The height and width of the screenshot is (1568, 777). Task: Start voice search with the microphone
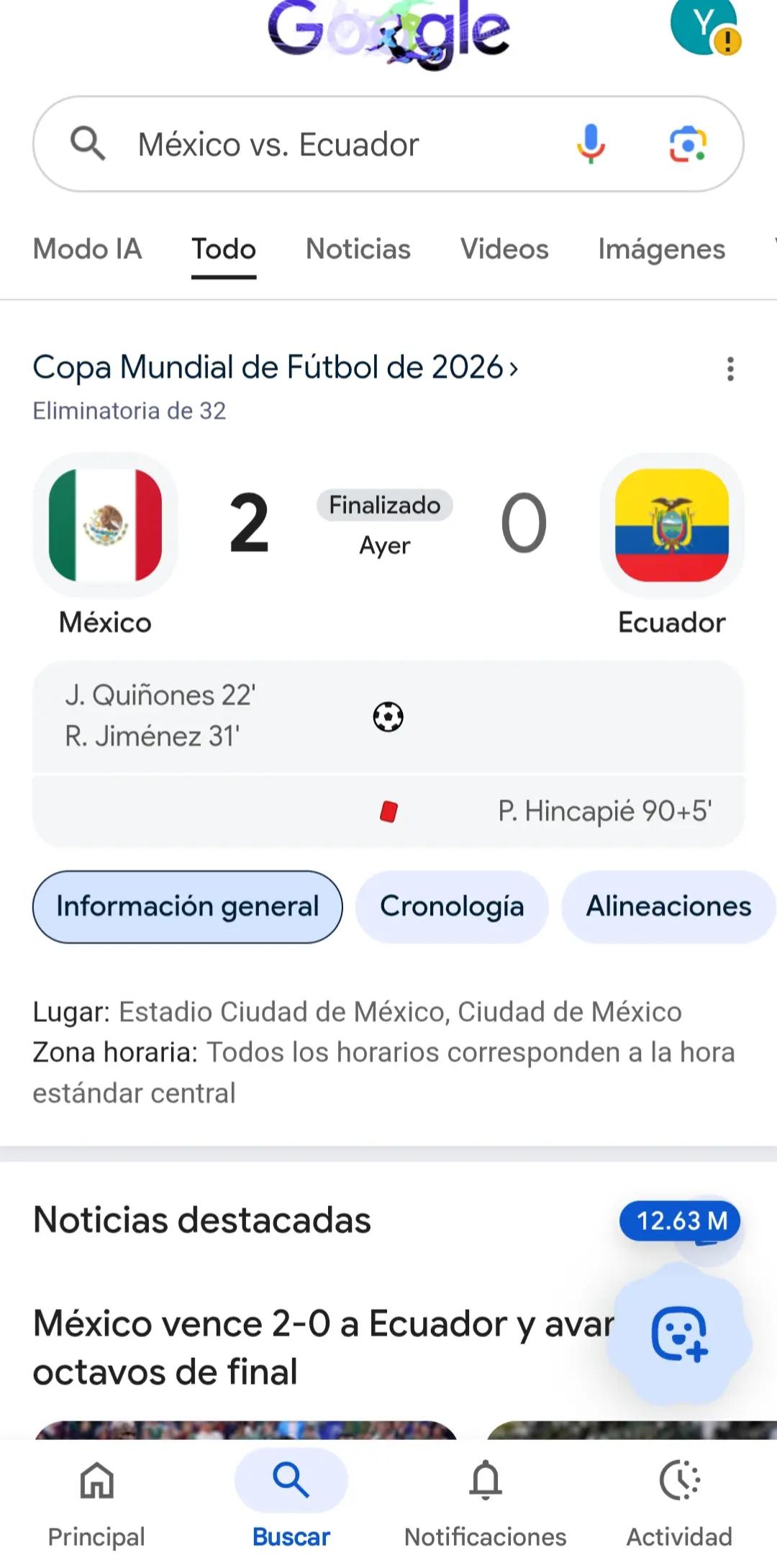[591, 144]
